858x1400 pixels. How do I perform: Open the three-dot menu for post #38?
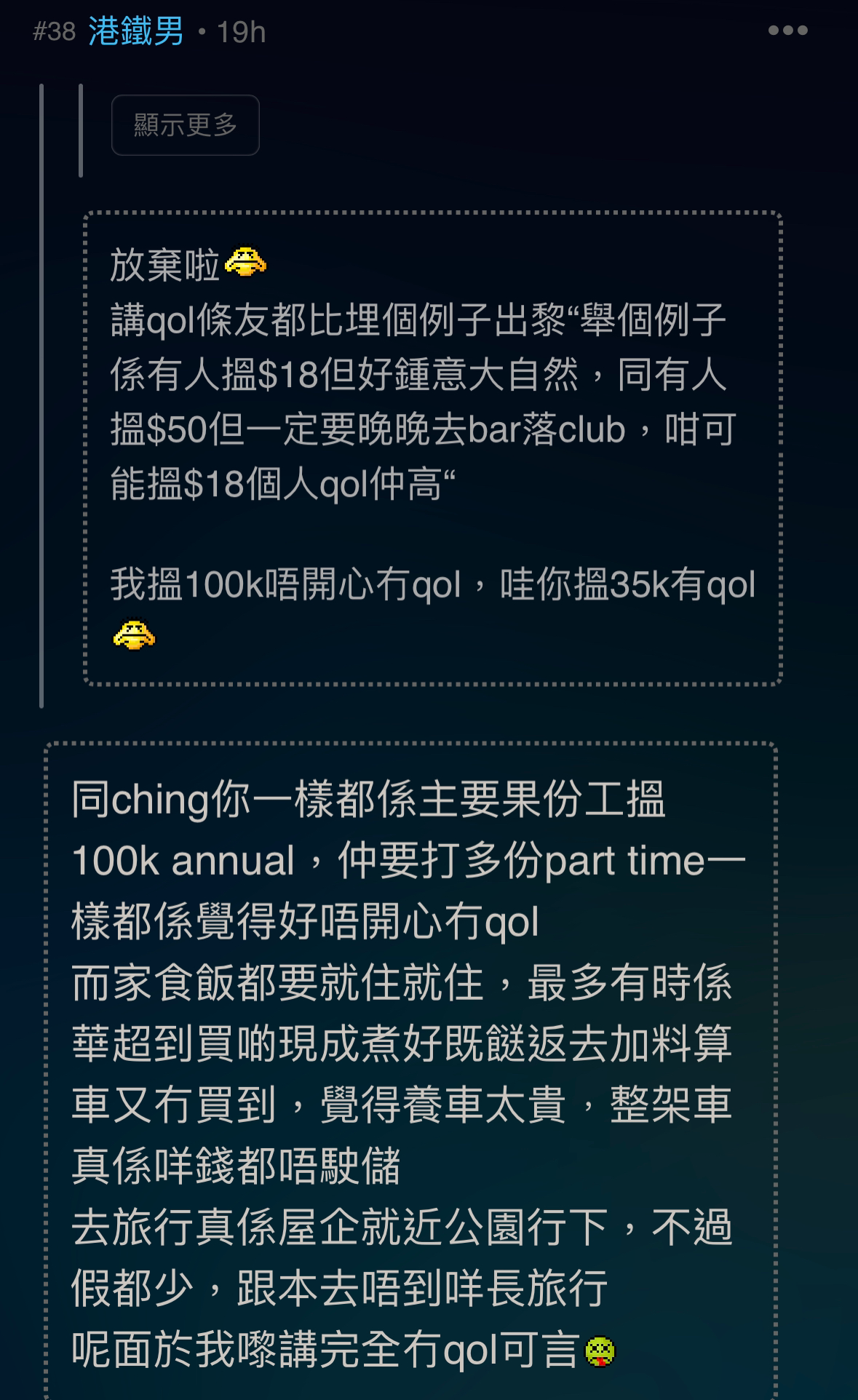pyautogui.click(x=787, y=31)
